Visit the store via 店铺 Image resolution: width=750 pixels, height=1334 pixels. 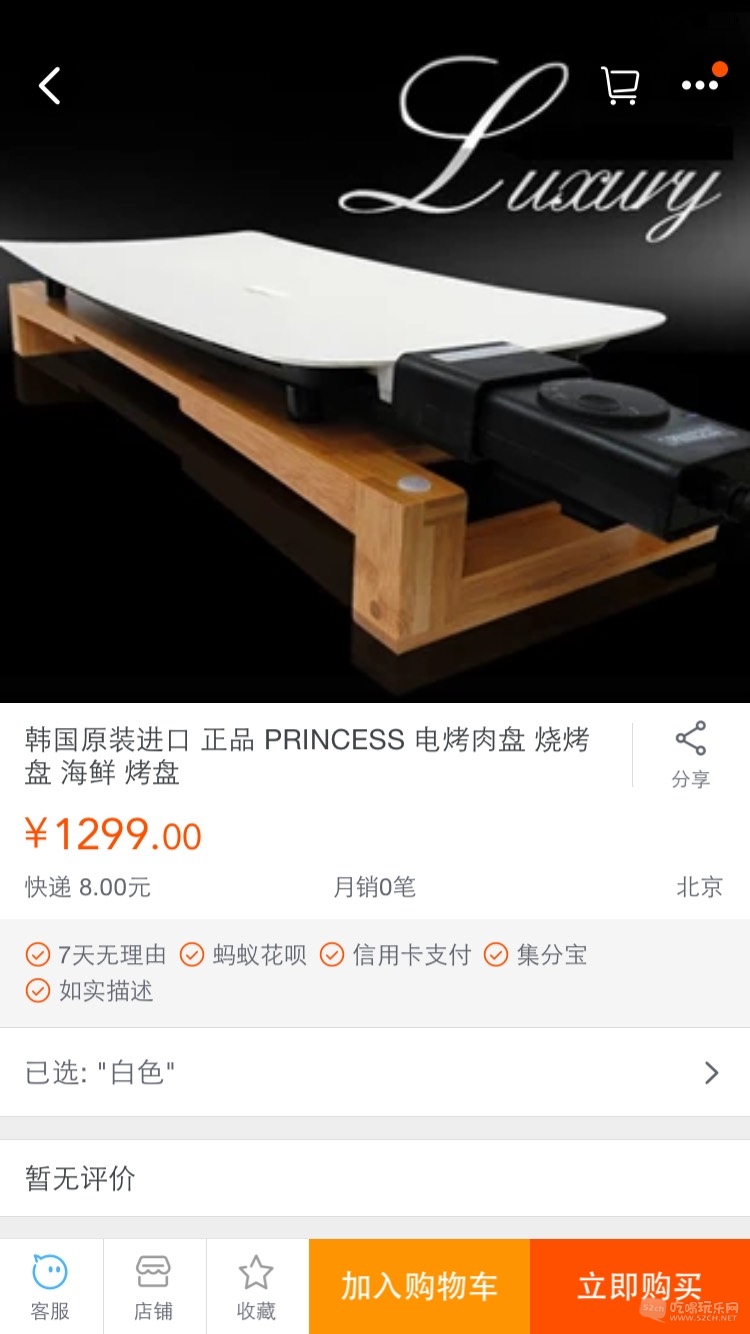coord(154,1287)
